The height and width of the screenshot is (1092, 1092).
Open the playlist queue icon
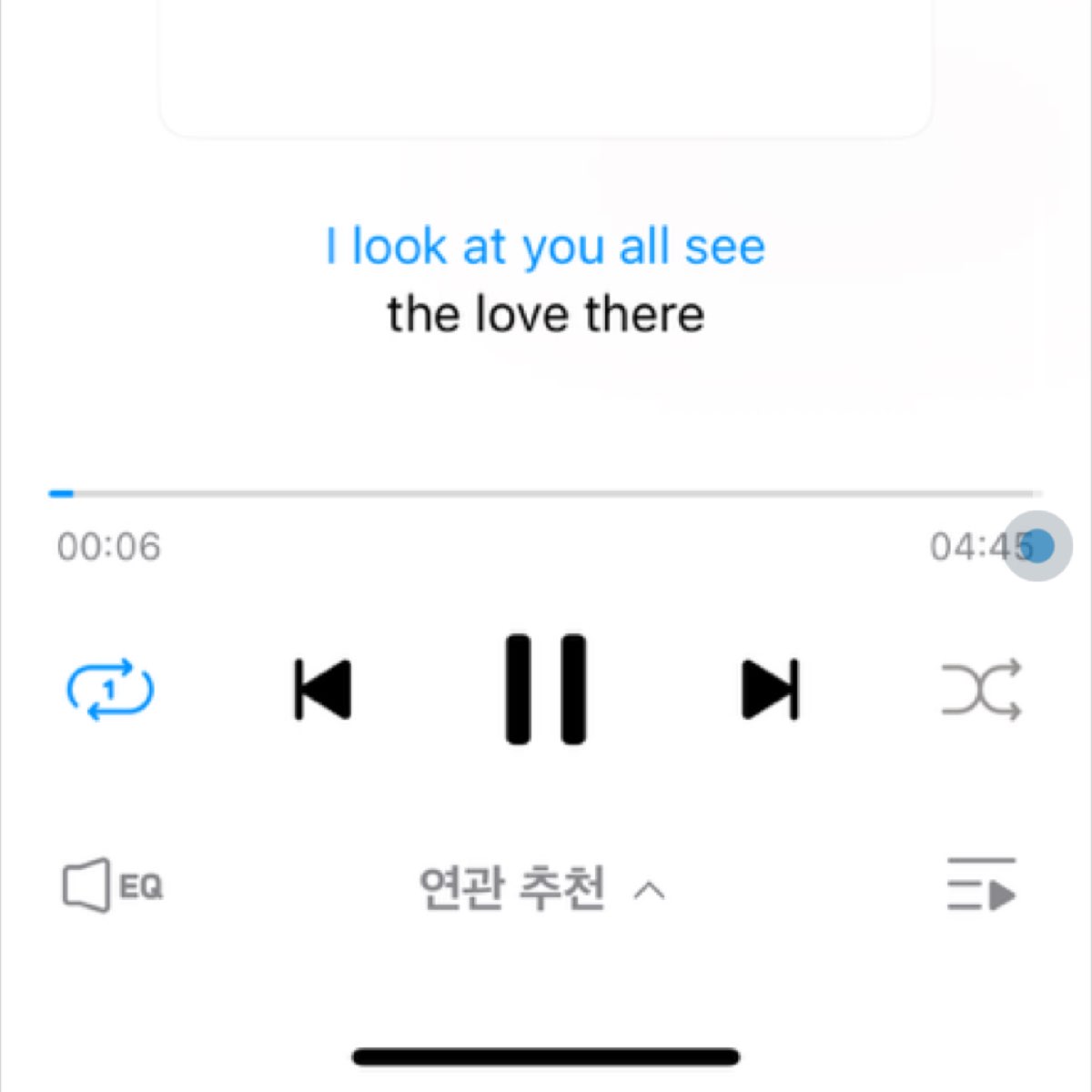point(981,885)
